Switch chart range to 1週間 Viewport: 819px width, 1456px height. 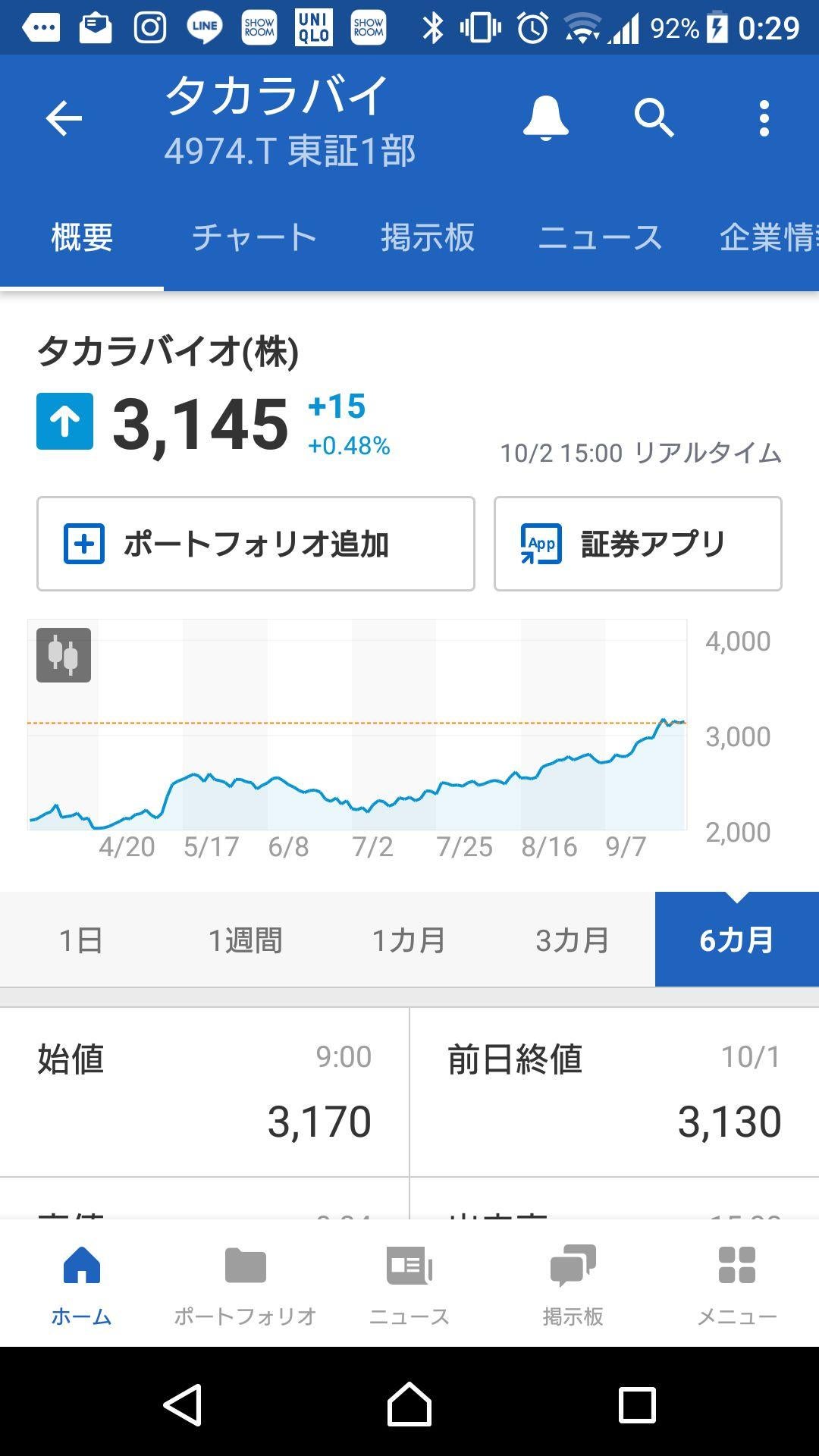246,940
